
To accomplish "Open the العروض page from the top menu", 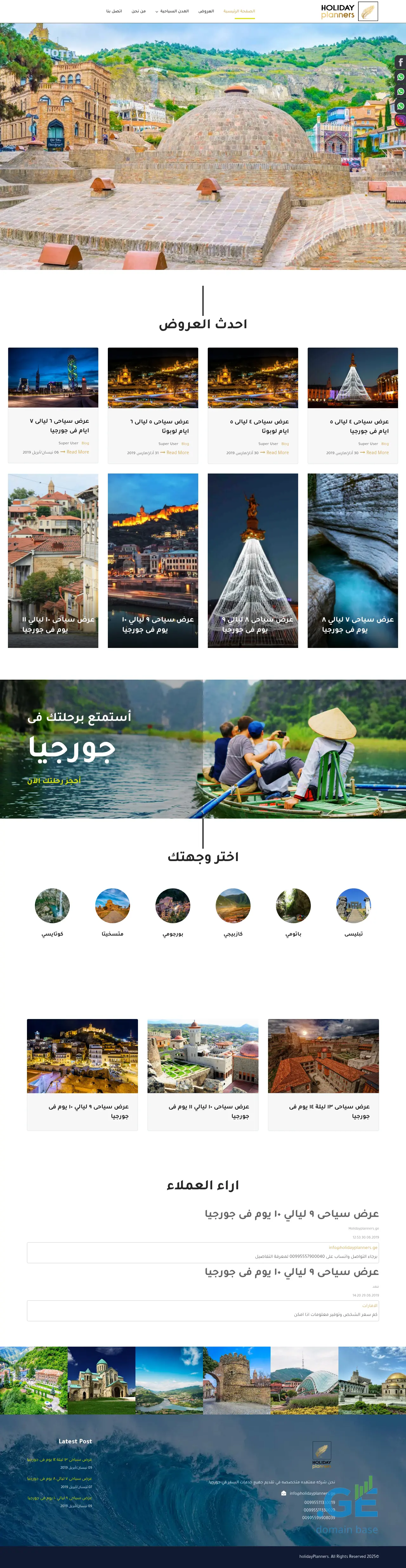I will (x=206, y=11).
